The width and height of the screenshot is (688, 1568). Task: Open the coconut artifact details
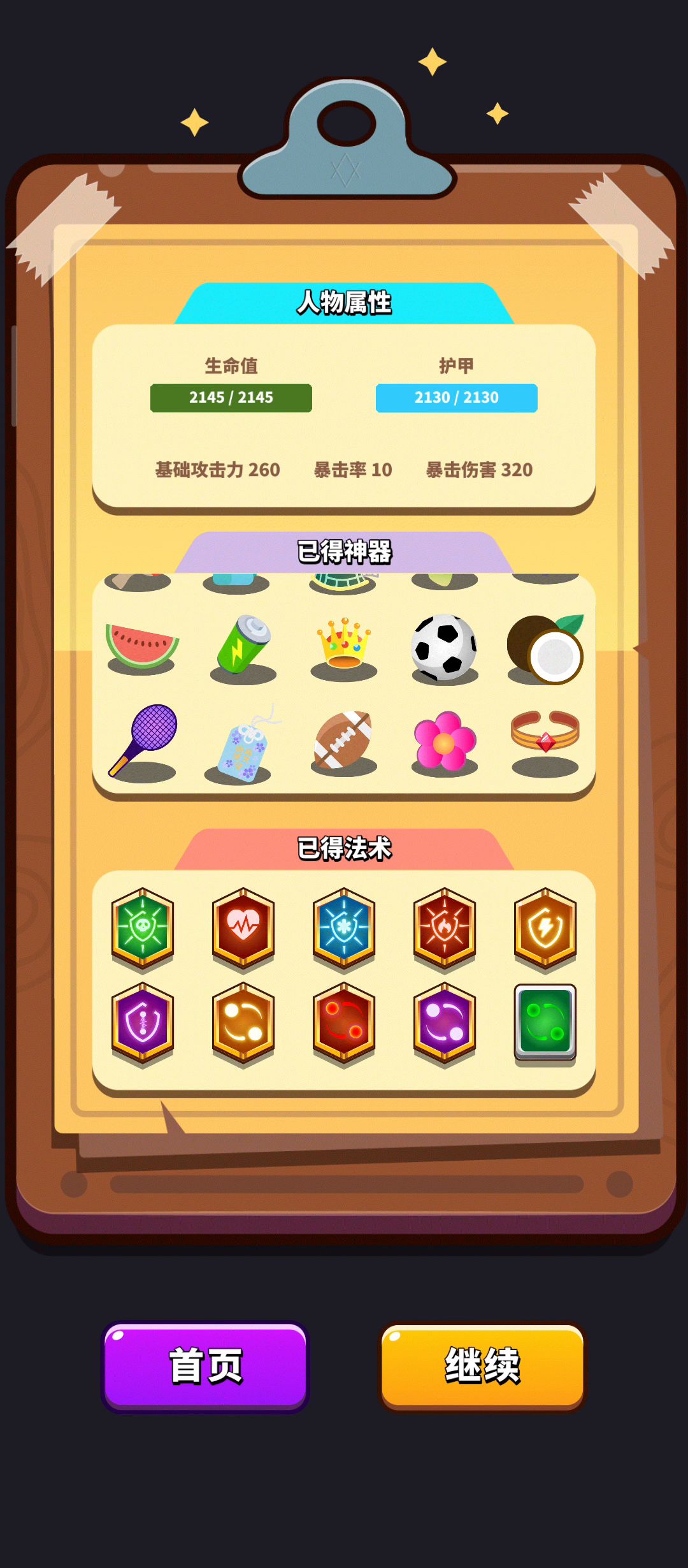[x=545, y=648]
